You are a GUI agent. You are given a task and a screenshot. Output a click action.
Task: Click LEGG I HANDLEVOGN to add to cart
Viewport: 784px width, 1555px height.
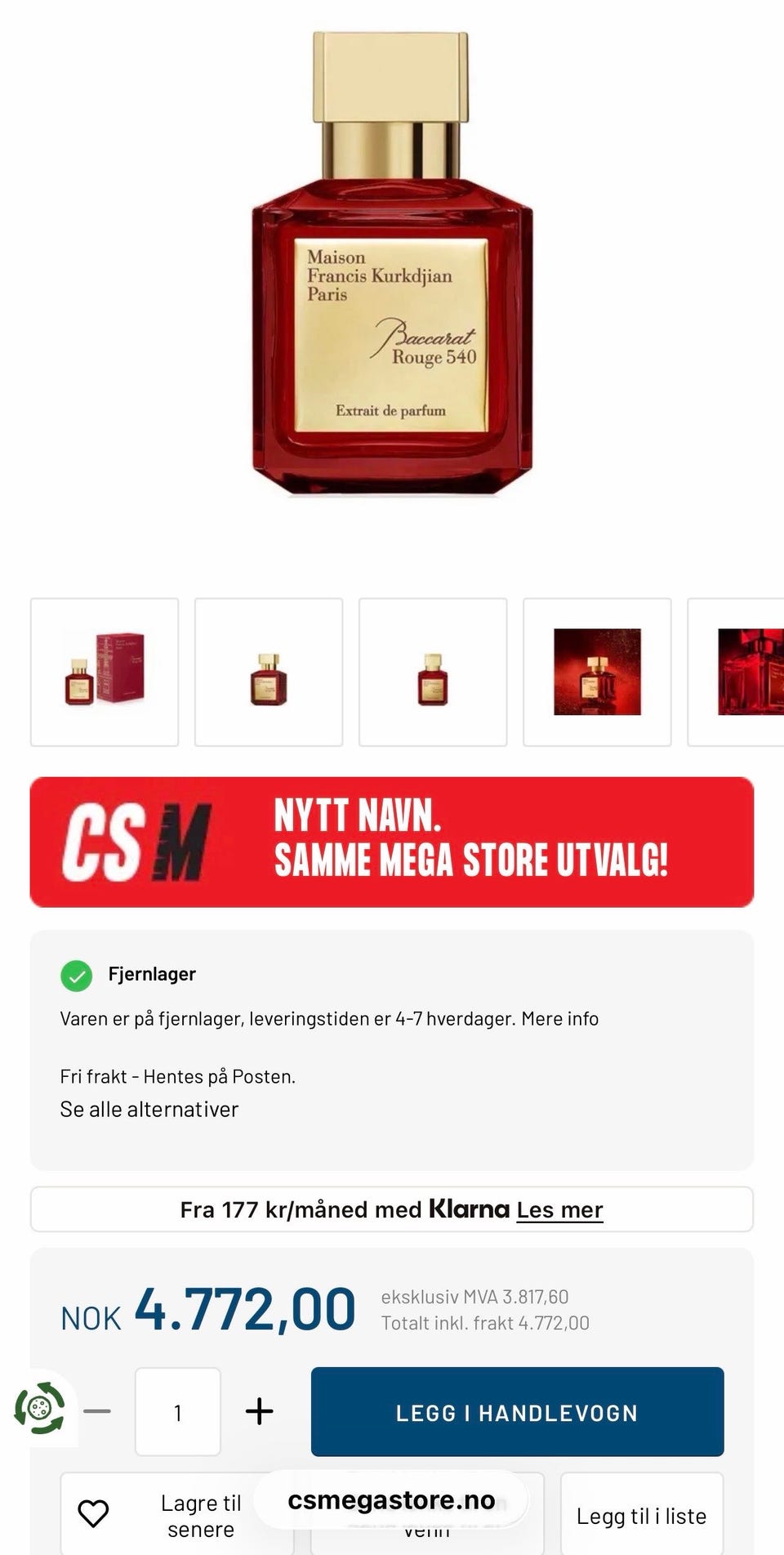coord(516,1411)
